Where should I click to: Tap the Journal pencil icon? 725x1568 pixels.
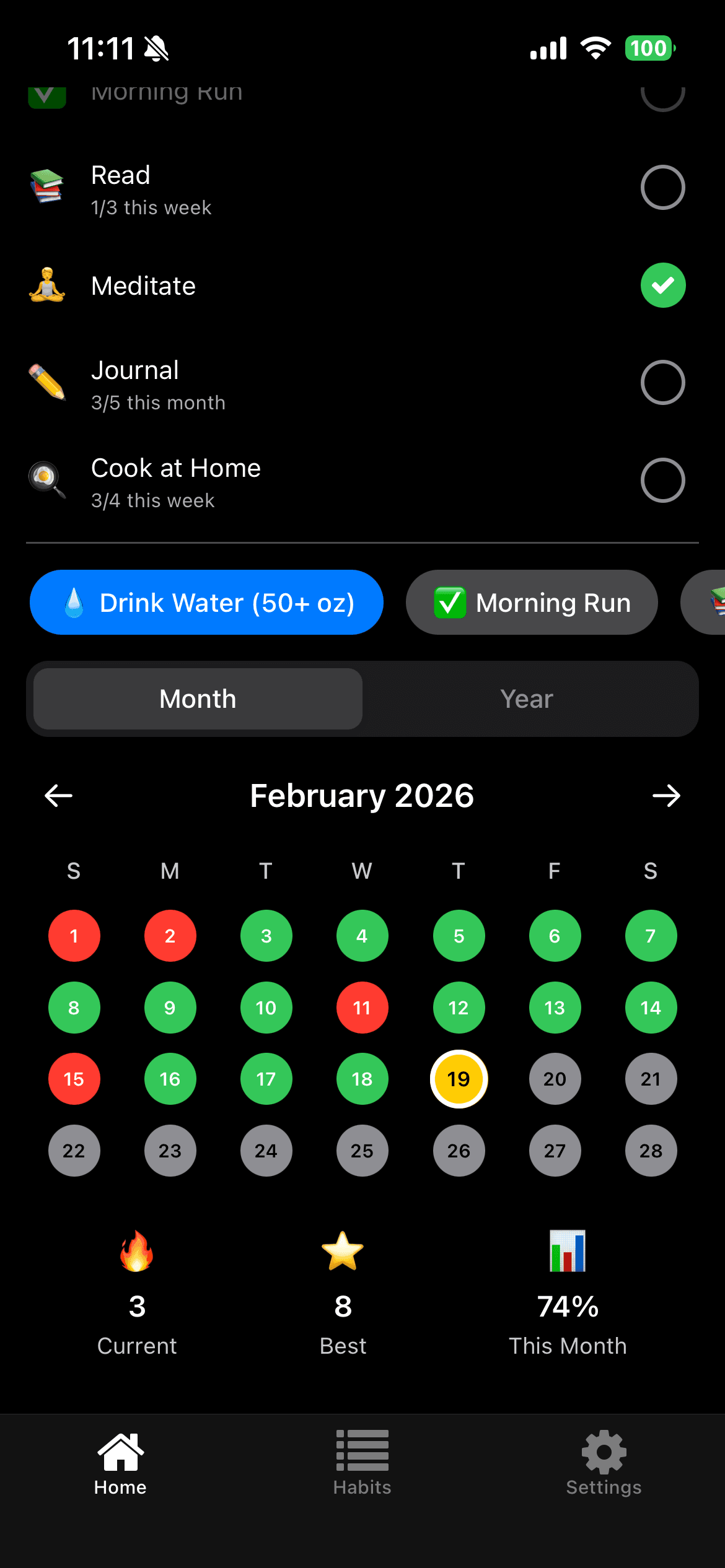48,383
